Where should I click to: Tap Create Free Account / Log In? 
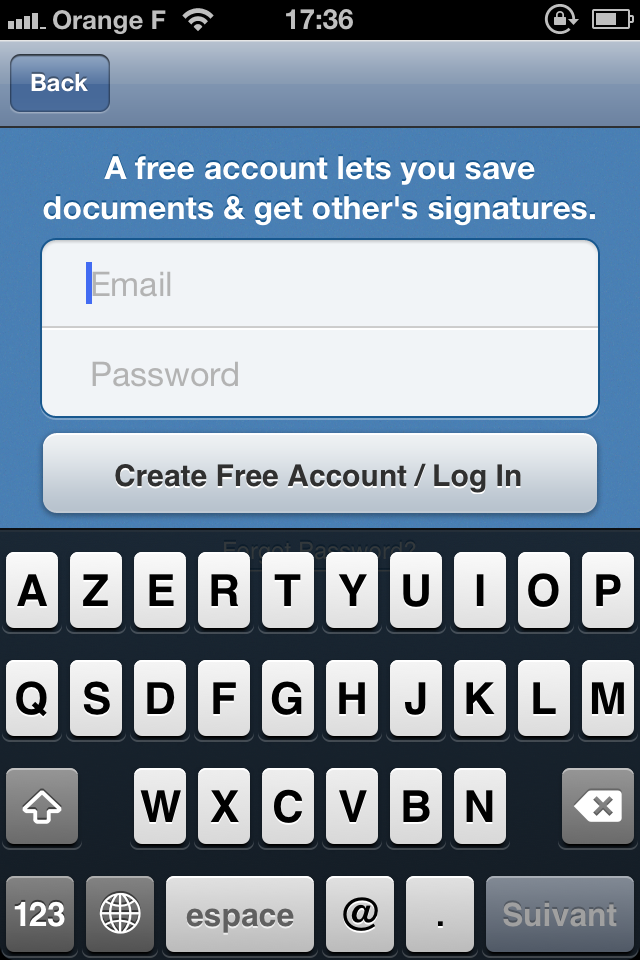point(319,475)
